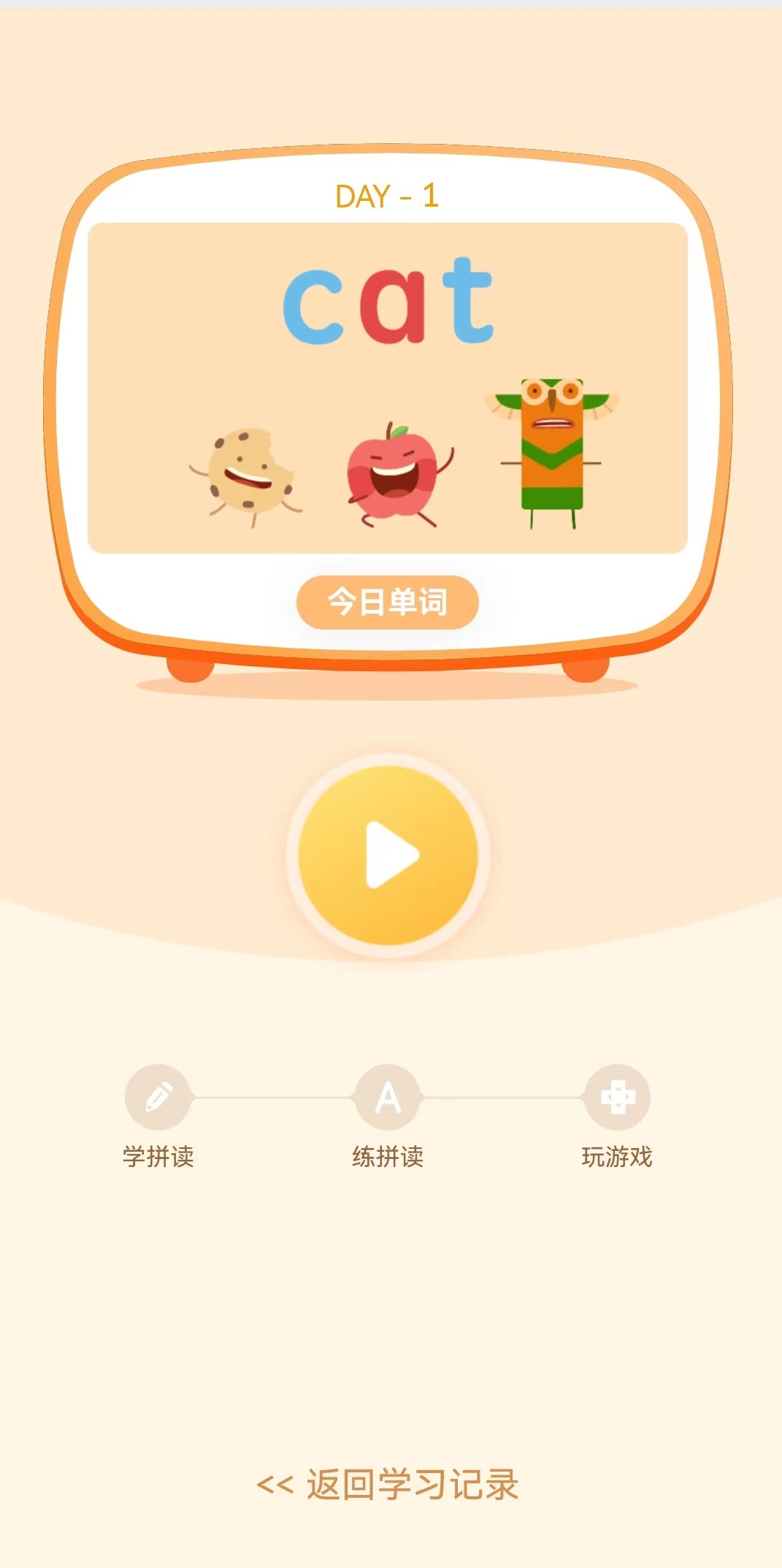Open the 练拼读 practice step
782x1568 pixels.
click(388, 1098)
